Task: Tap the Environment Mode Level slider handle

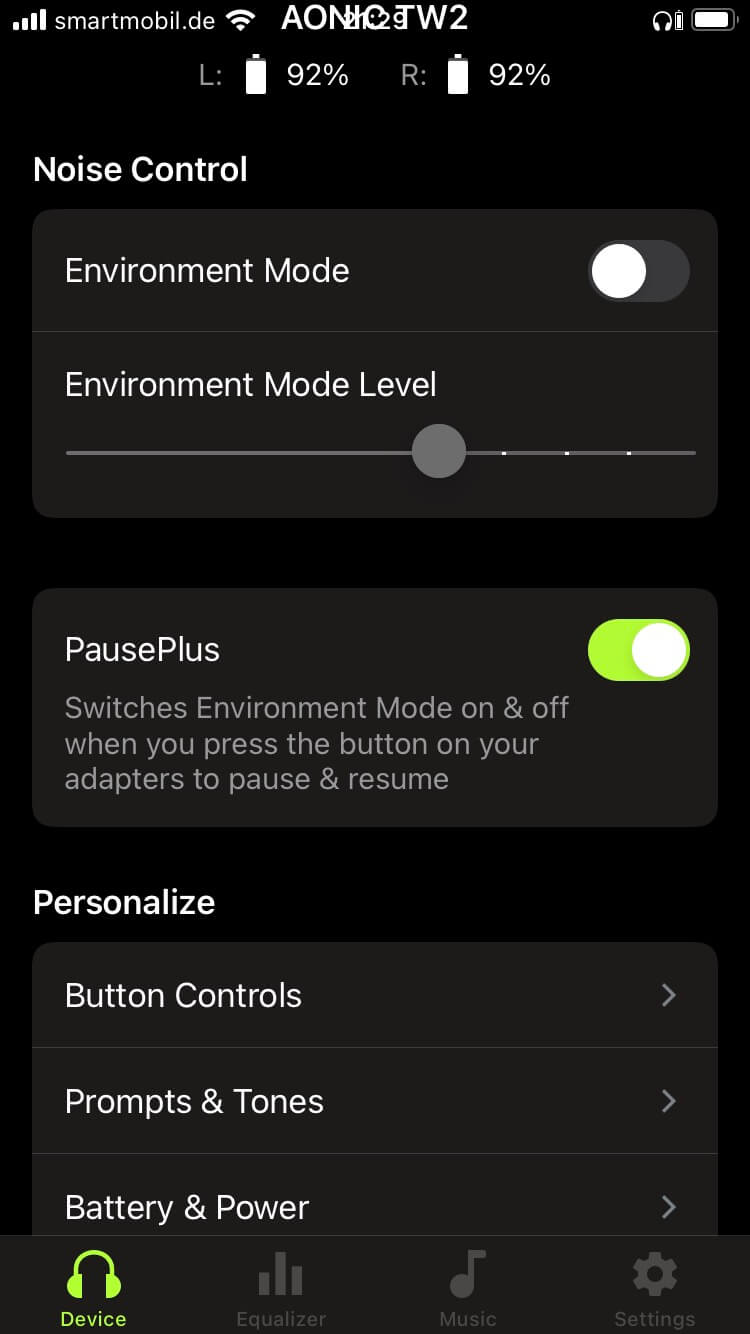Action: point(439,451)
